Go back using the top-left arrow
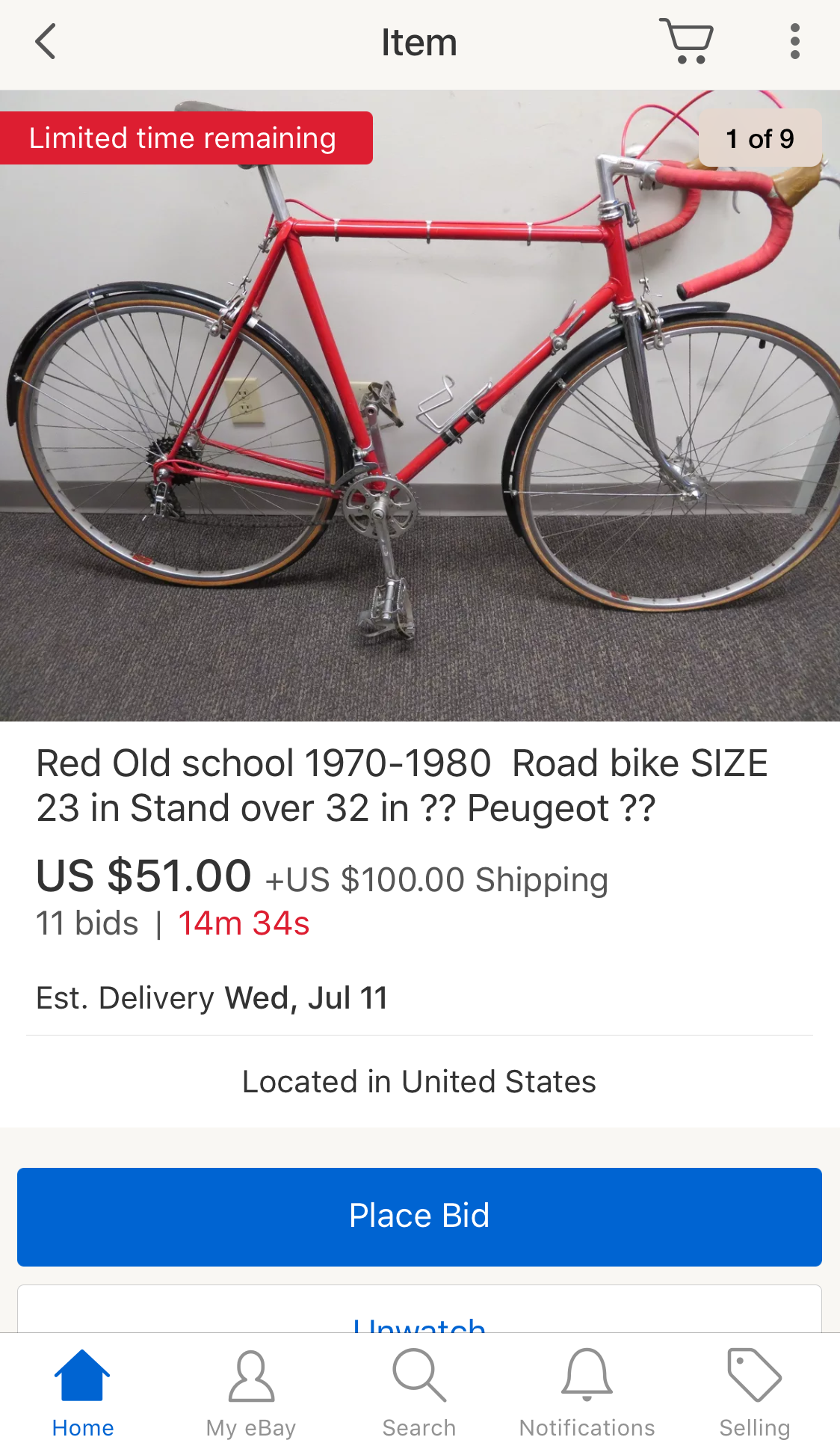The width and height of the screenshot is (840, 1443). pyautogui.click(x=46, y=42)
